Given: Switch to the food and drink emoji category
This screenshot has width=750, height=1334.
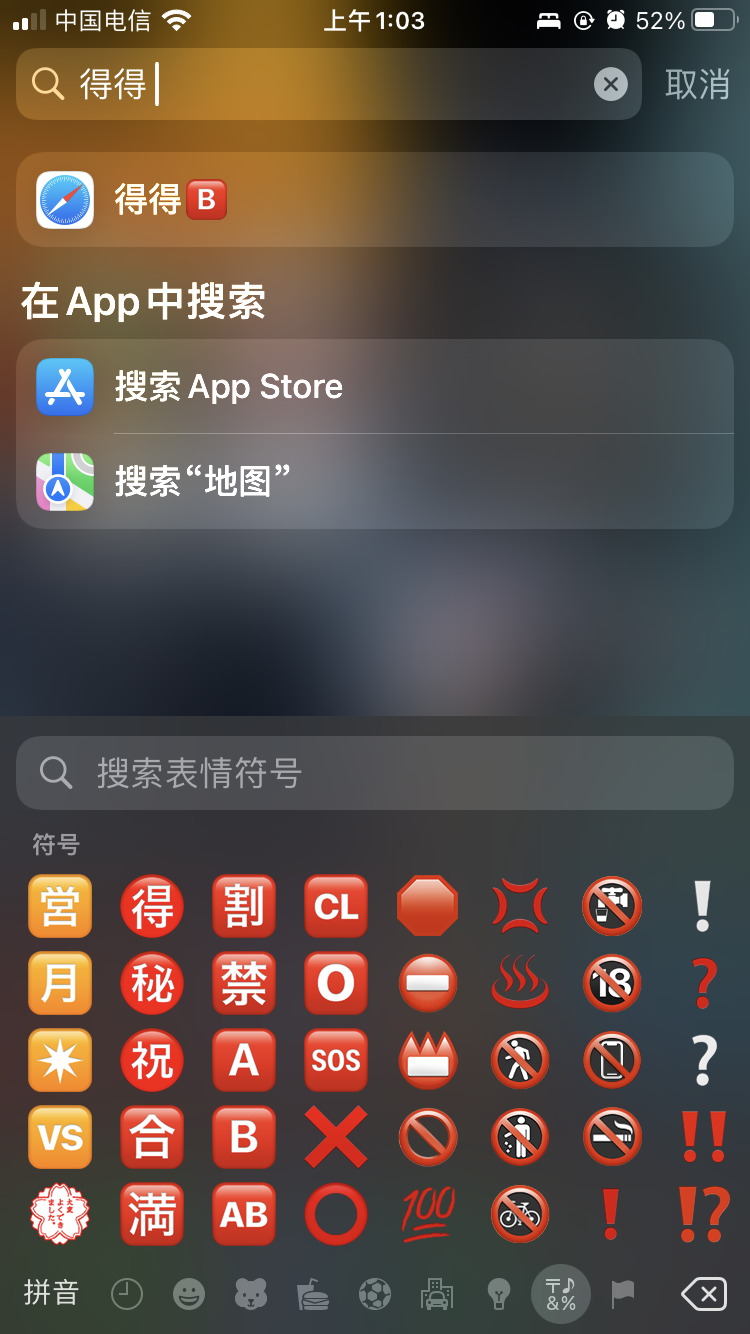Looking at the screenshot, I should pyautogui.click(x=313, y=1294).
